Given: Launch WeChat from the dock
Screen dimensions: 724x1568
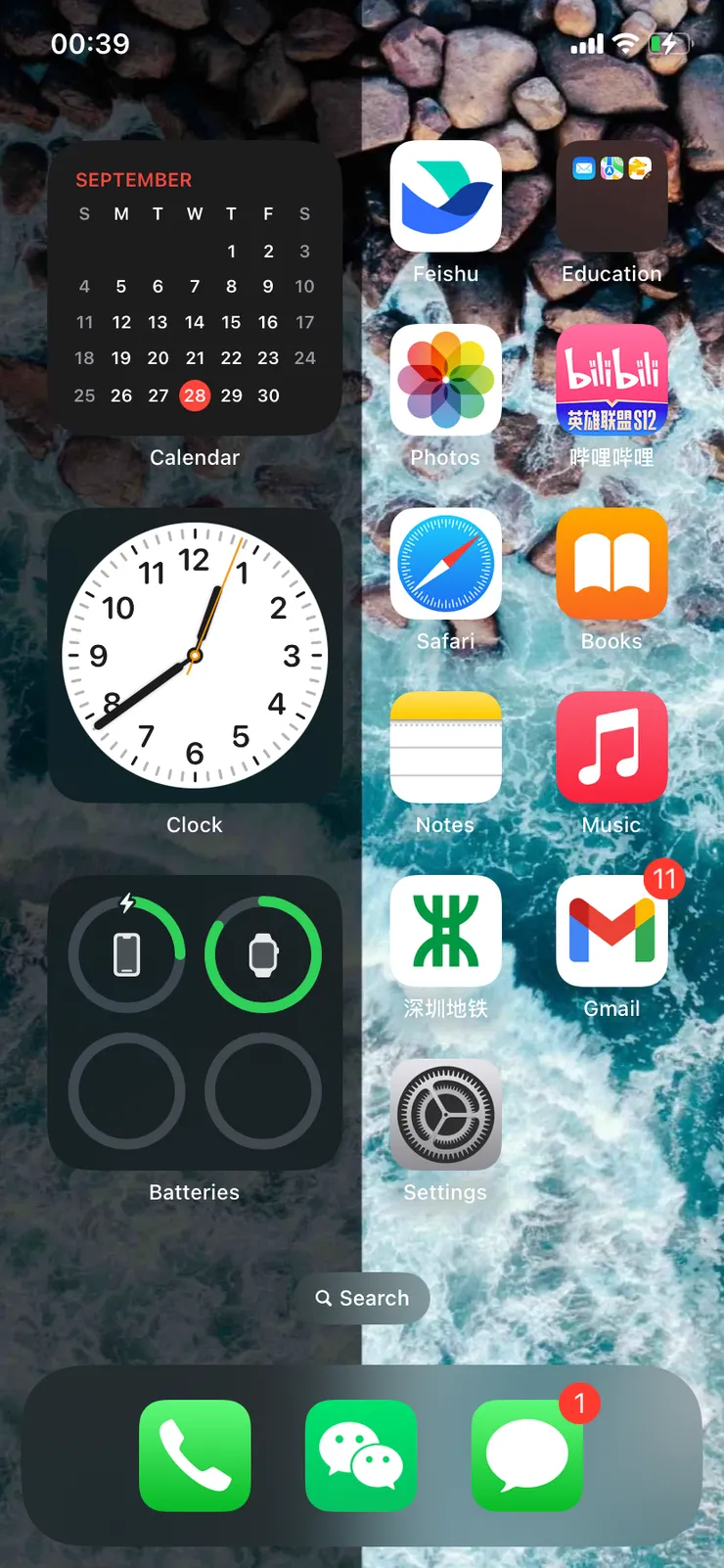Looking at the screenshot, I should [x=361, y=1455].
